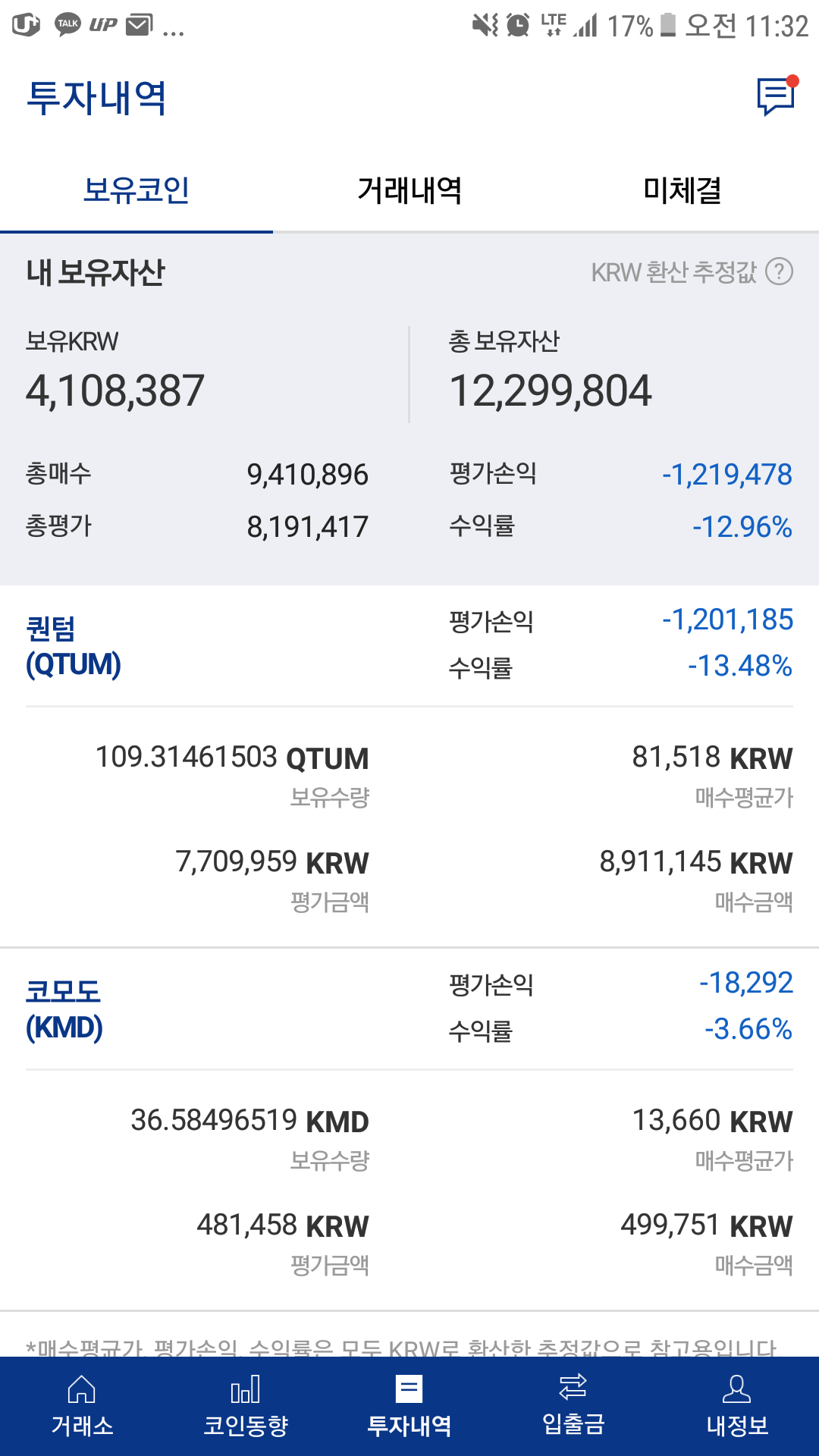Open Qtum details via the 퀀텀 (QTUM) link
The height and width of the screenshot is (1456, 819).
[74, 645]
